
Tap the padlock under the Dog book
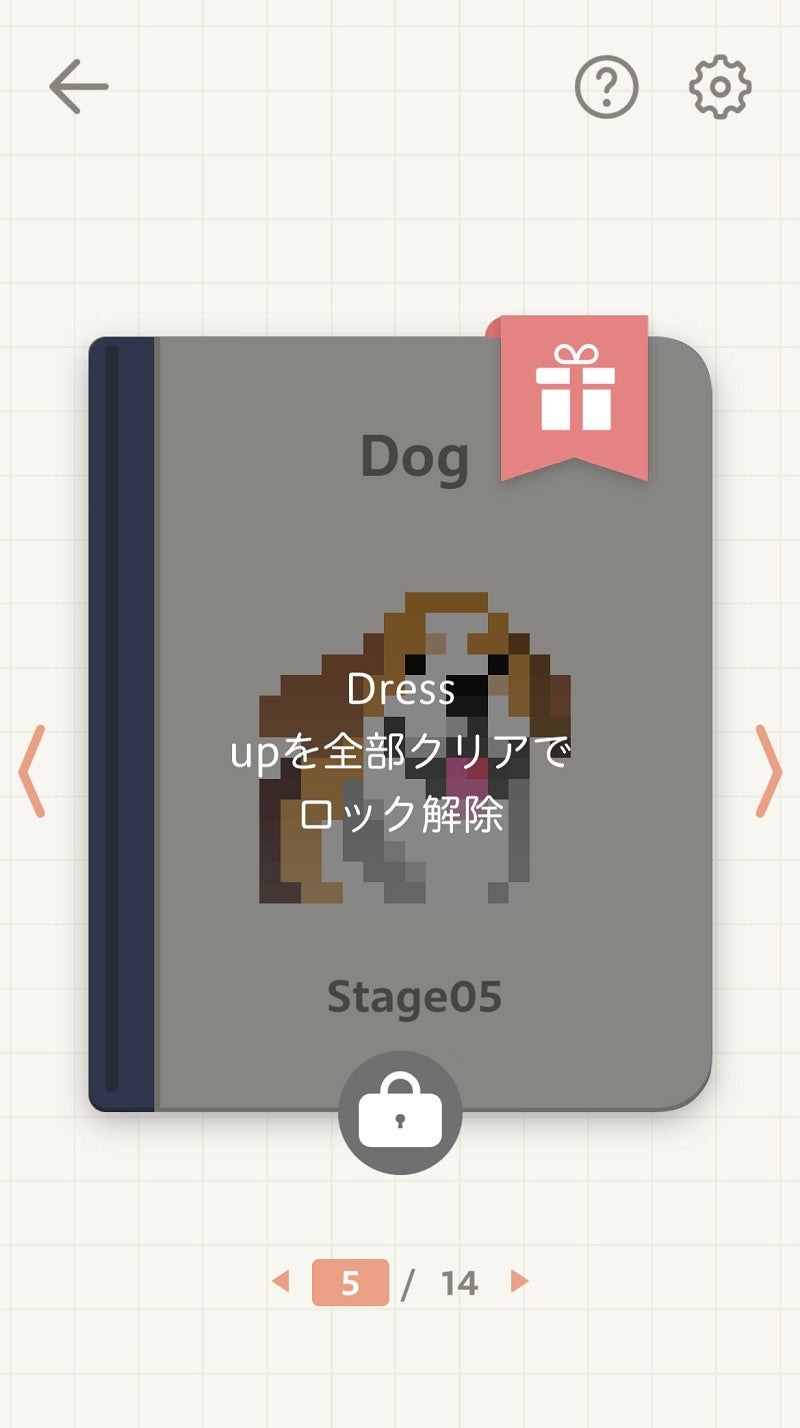pos(400,1112)
